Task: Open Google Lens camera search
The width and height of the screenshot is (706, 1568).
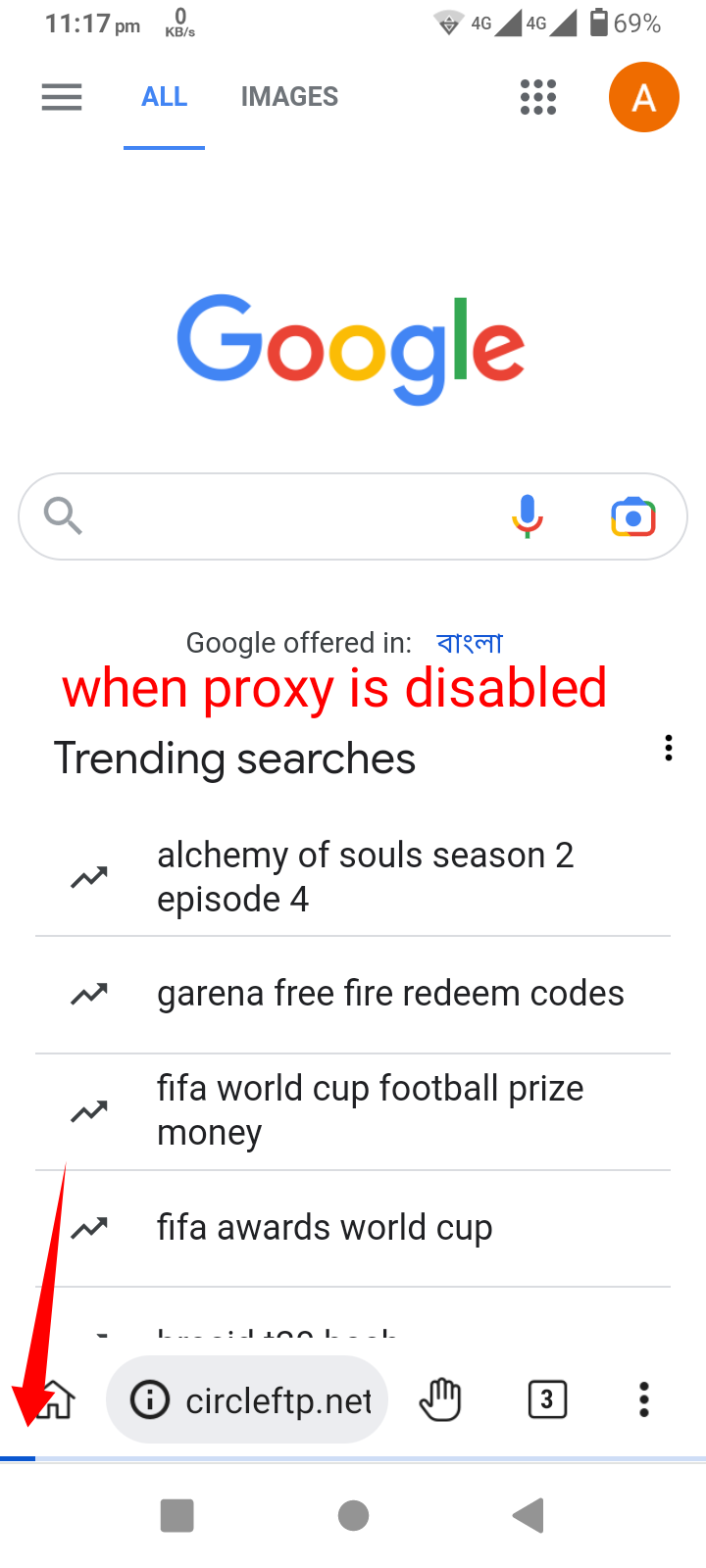Action: point(632,516)
